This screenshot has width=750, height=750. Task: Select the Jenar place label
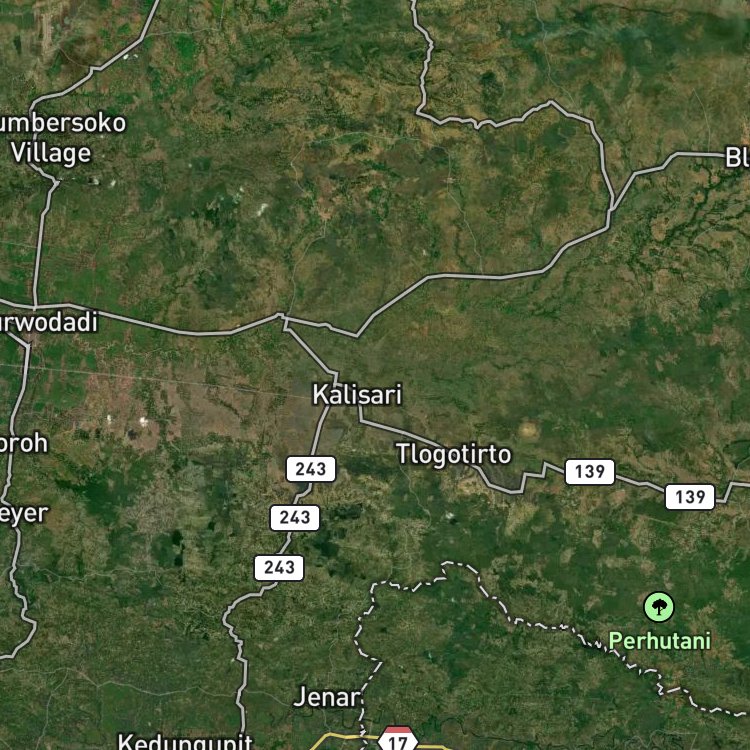[327, 697]
